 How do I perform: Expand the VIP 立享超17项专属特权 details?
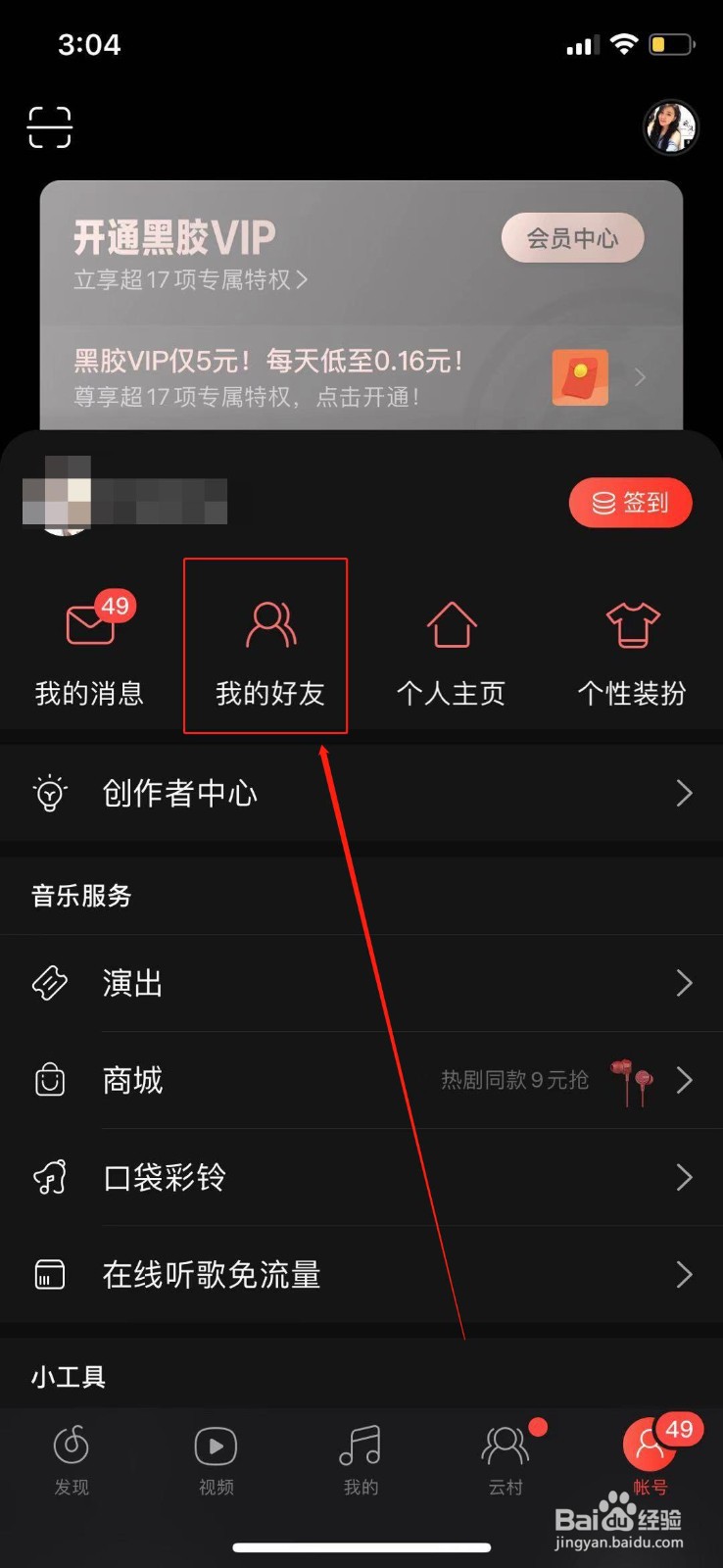point(192,279)
